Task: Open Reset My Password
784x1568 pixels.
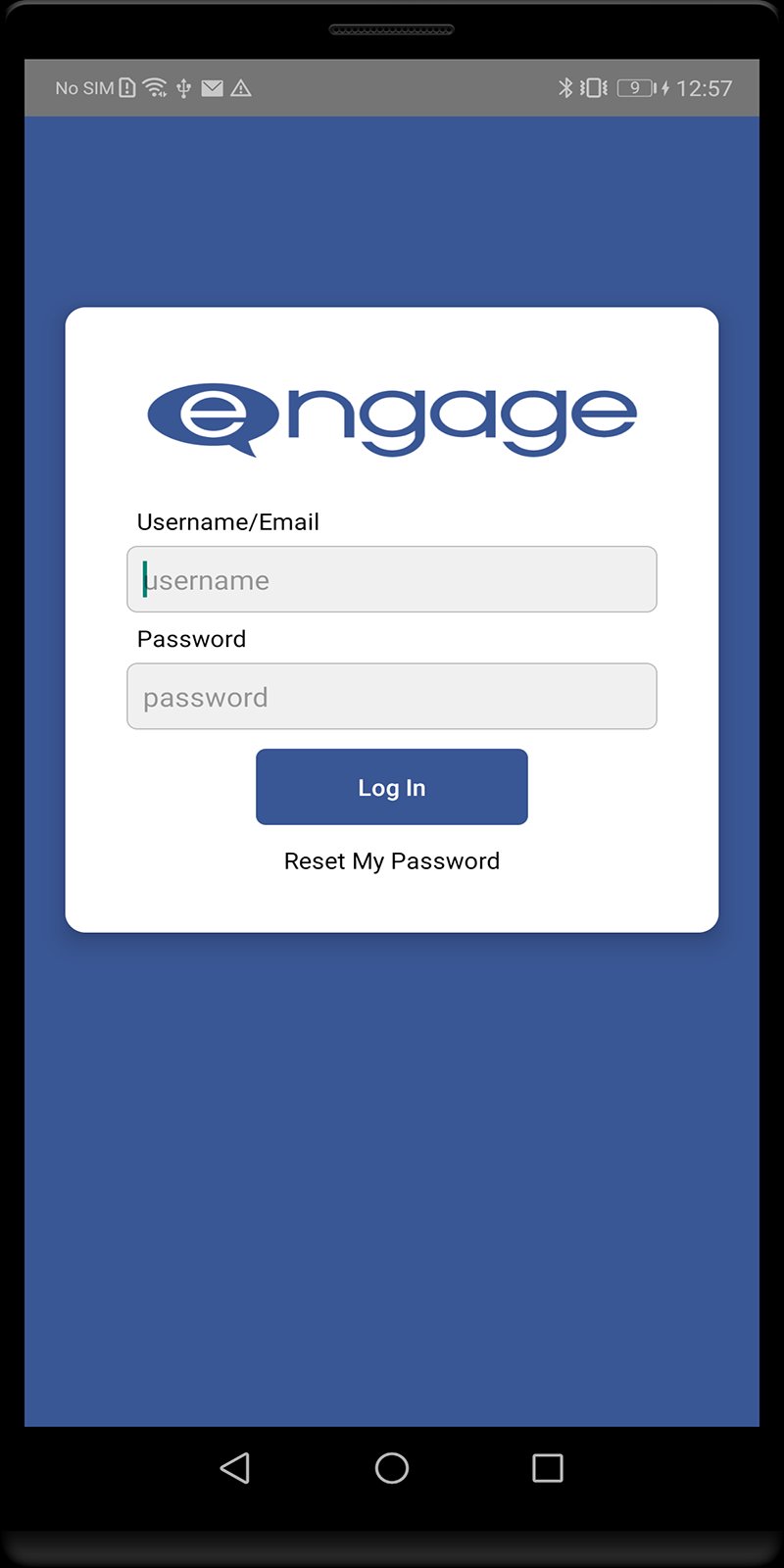Action: [x=392, y=860]
